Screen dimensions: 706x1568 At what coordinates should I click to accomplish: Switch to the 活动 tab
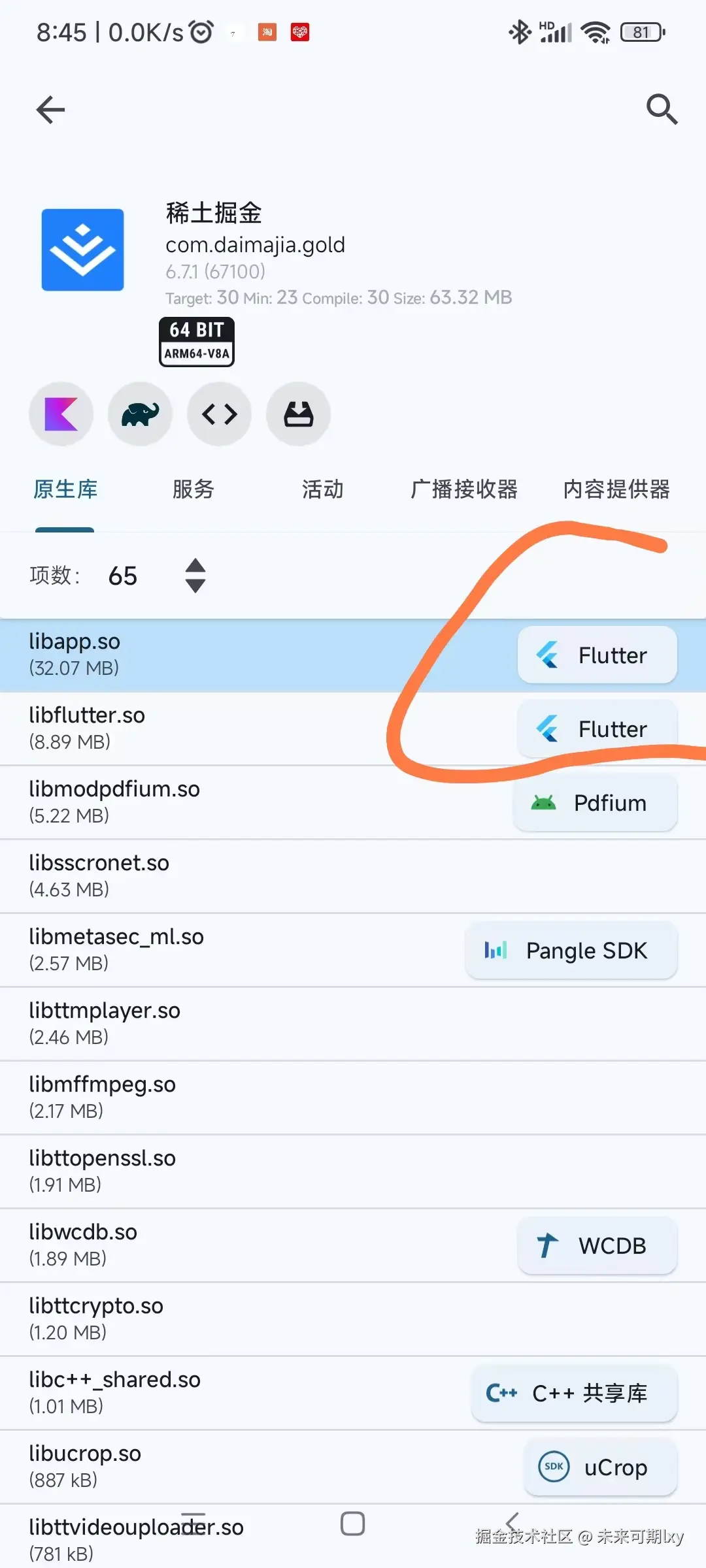pyautogui.click(x=322, y=489)
